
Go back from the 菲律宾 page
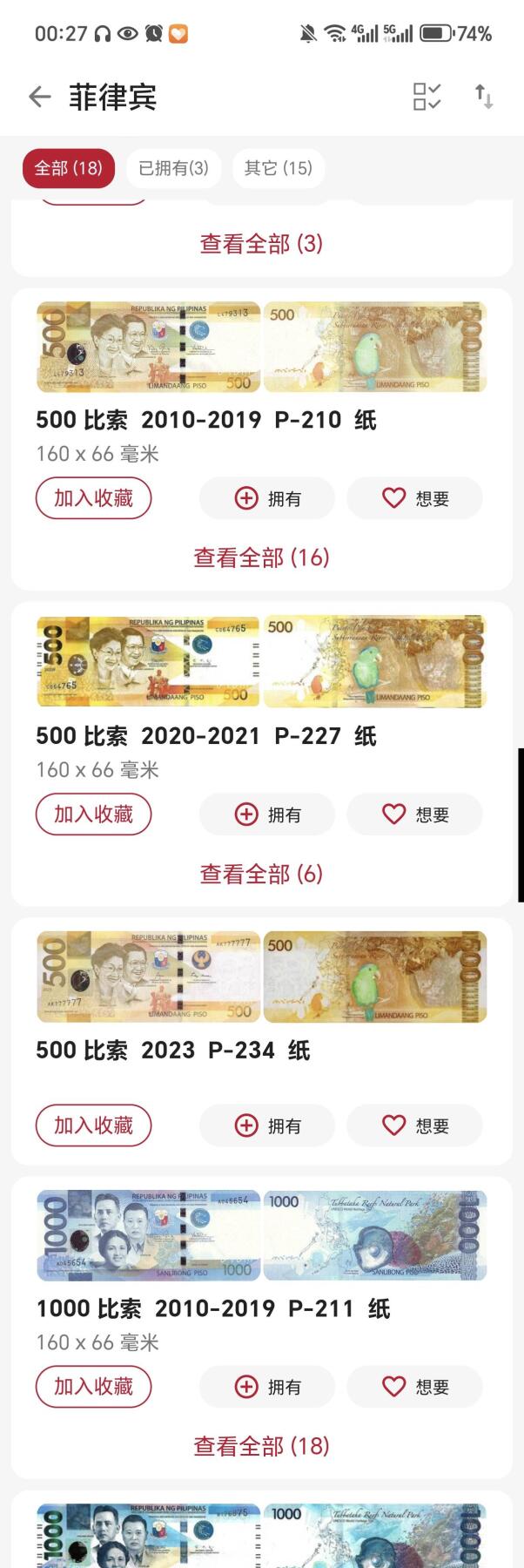(40, 97)
